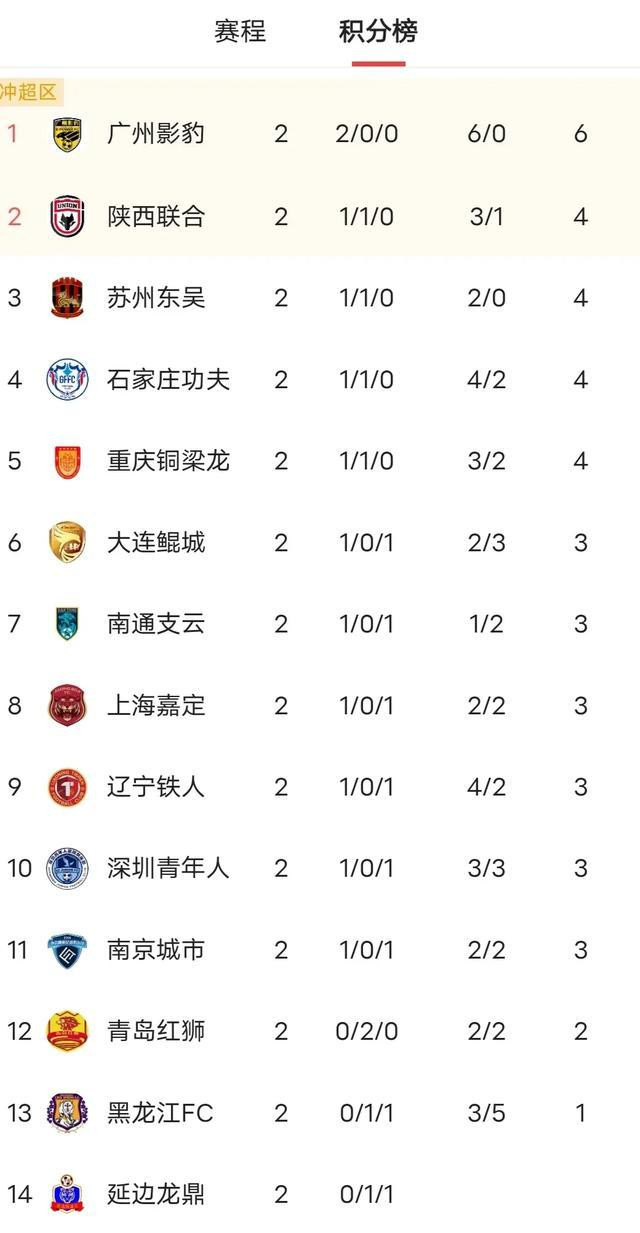Open the 延边龙鼎 team row
Image resolution: width=640 pixels, height=1233 pixels.
[x=320, y=1194]
